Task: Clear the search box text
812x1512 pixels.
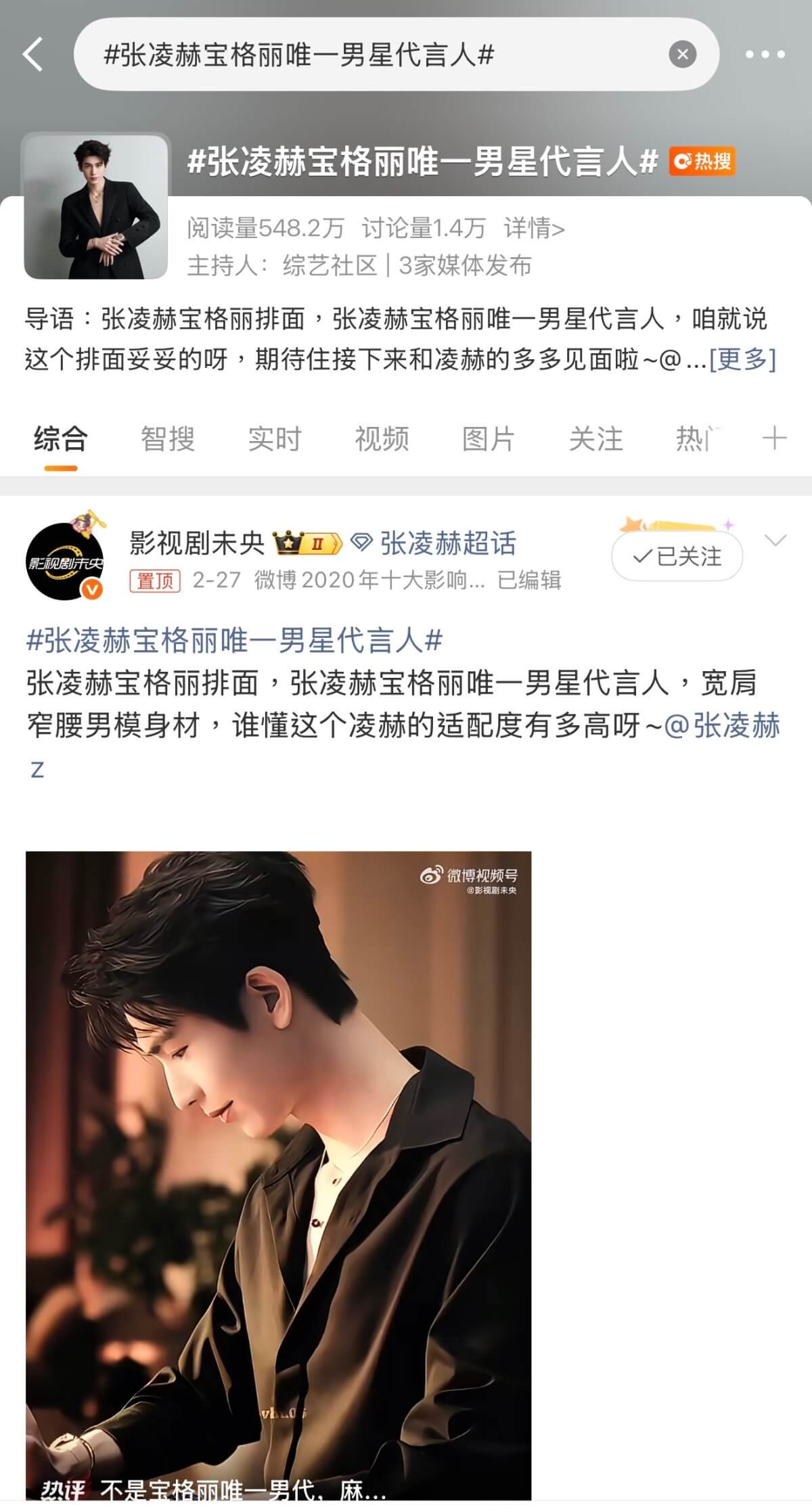Action: pyautogui.click(x=682, y=54)
